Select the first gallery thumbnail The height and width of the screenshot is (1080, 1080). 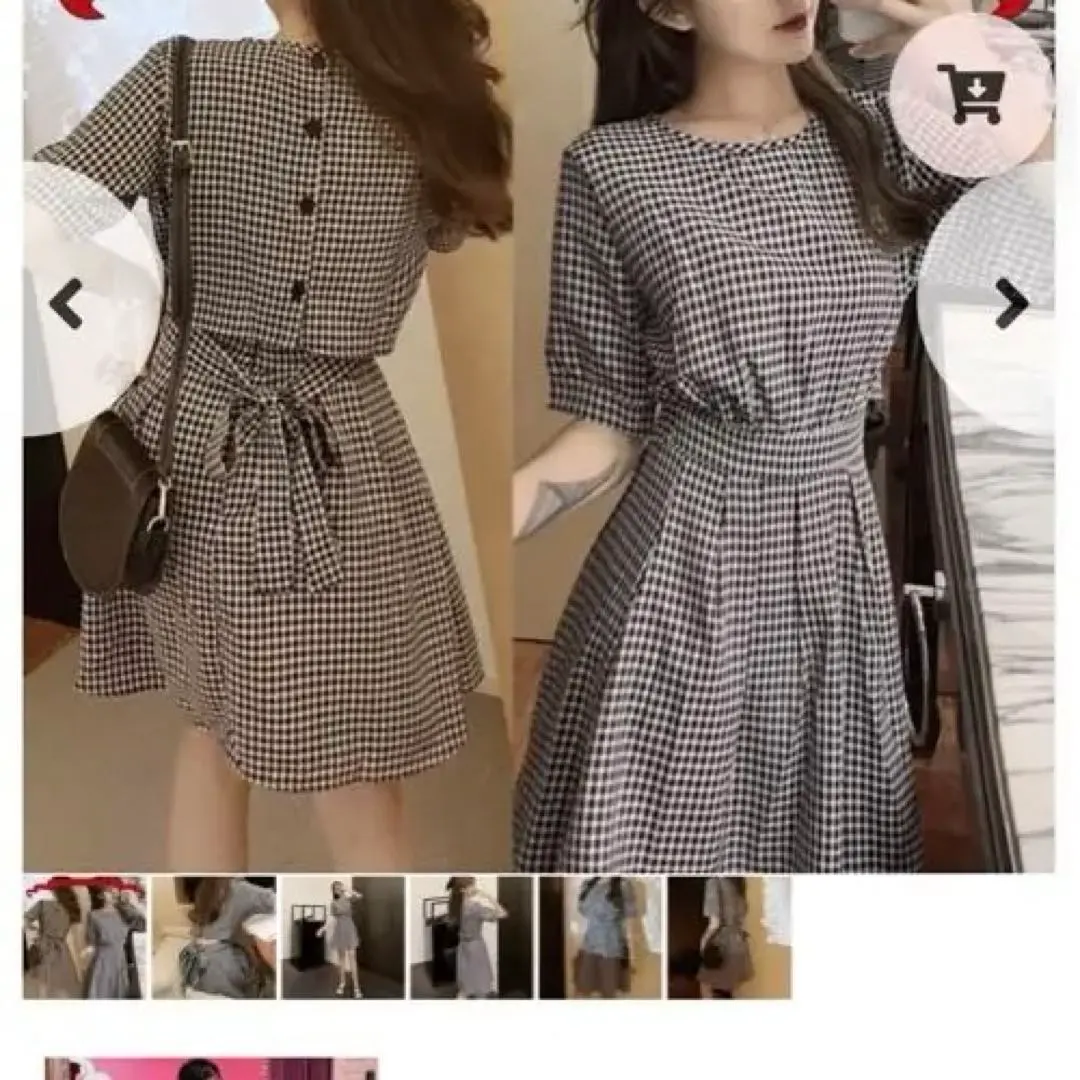[85, 937]
